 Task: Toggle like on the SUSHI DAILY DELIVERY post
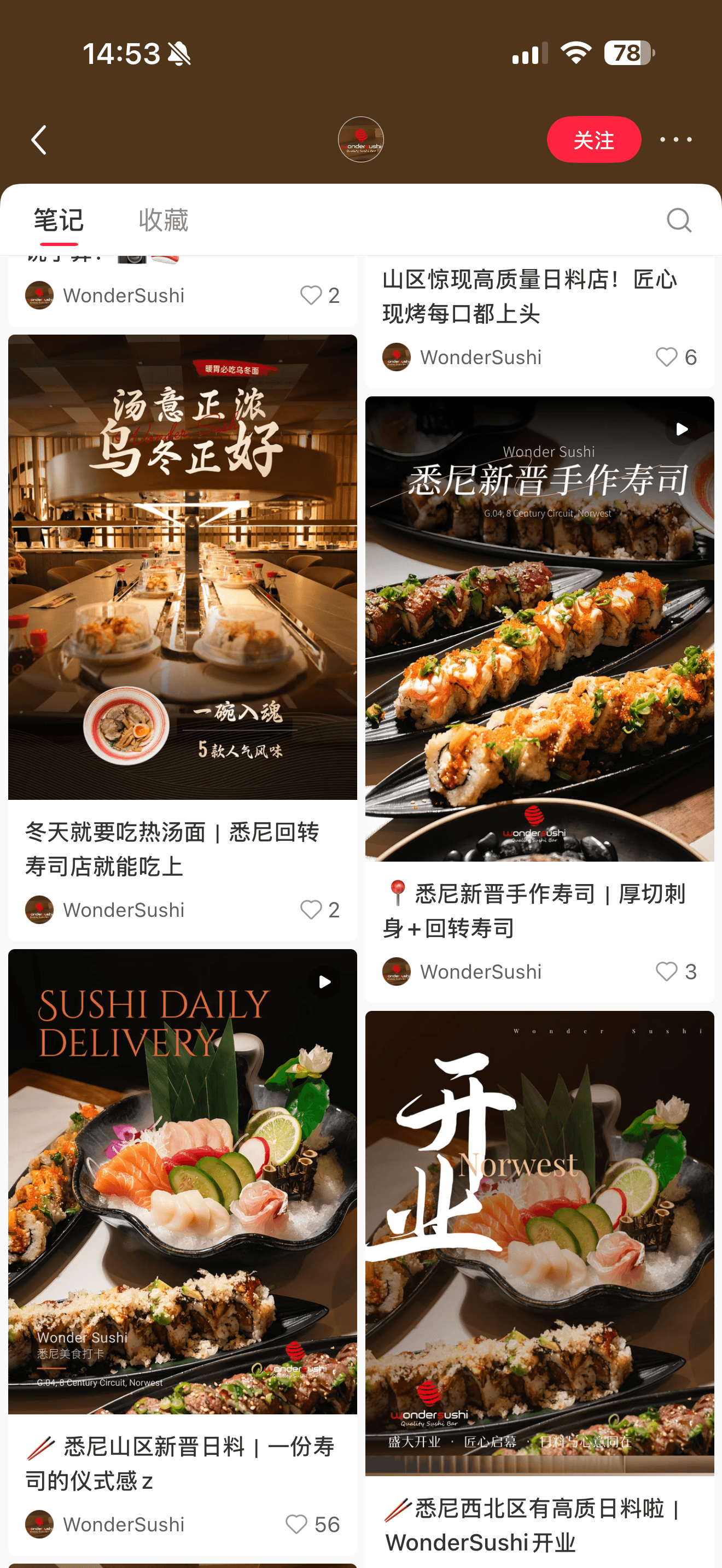coord(296,1525)
